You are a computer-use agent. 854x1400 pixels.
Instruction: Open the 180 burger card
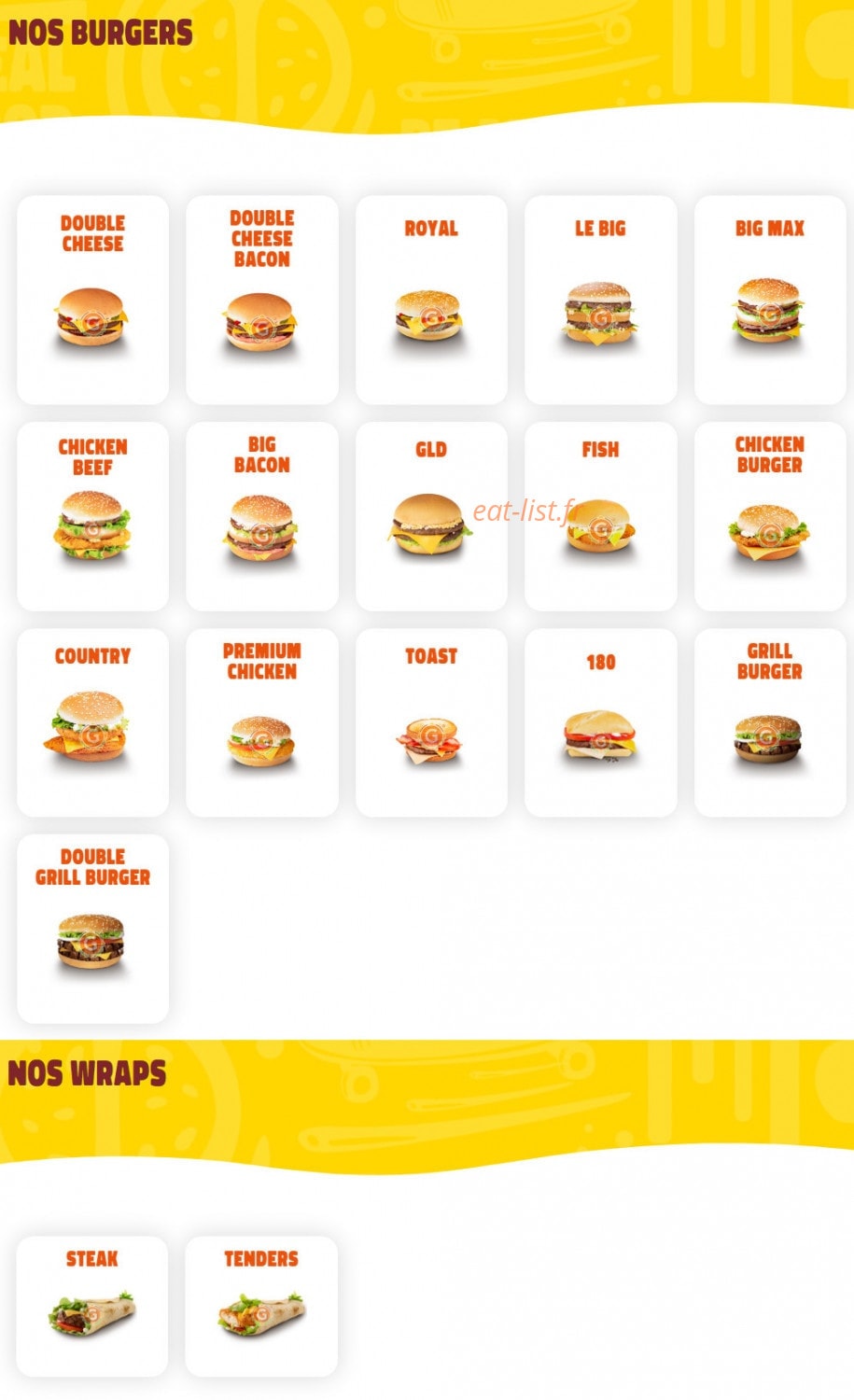pos(600,722)
